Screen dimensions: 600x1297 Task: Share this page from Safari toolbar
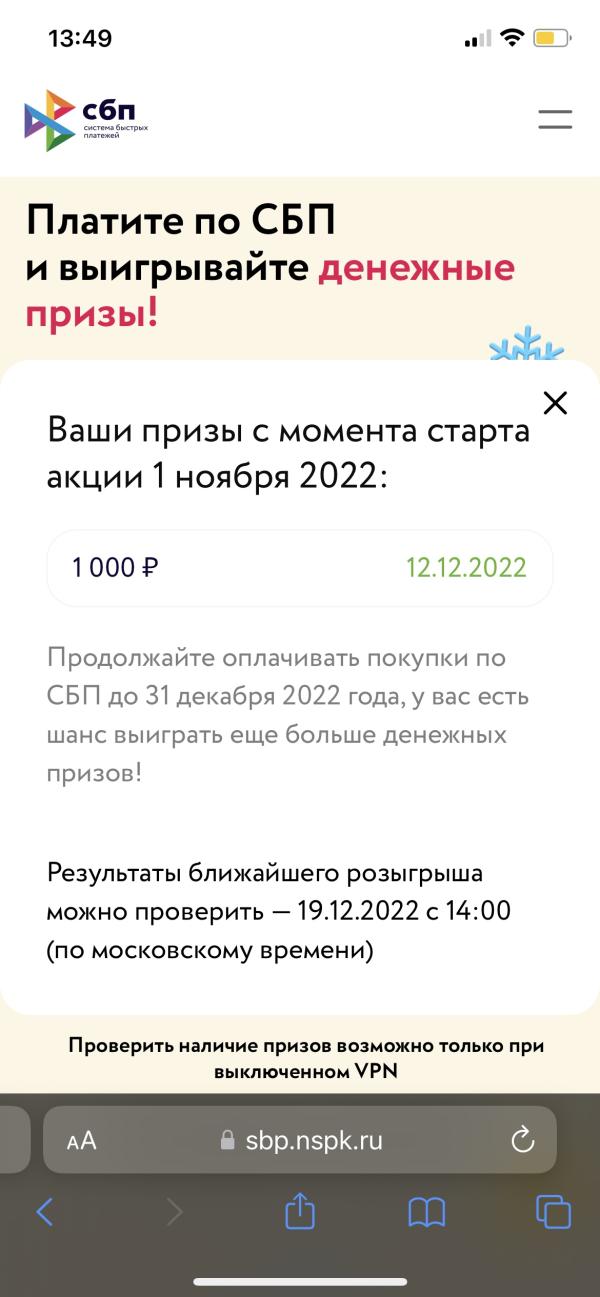point(300,1211)
